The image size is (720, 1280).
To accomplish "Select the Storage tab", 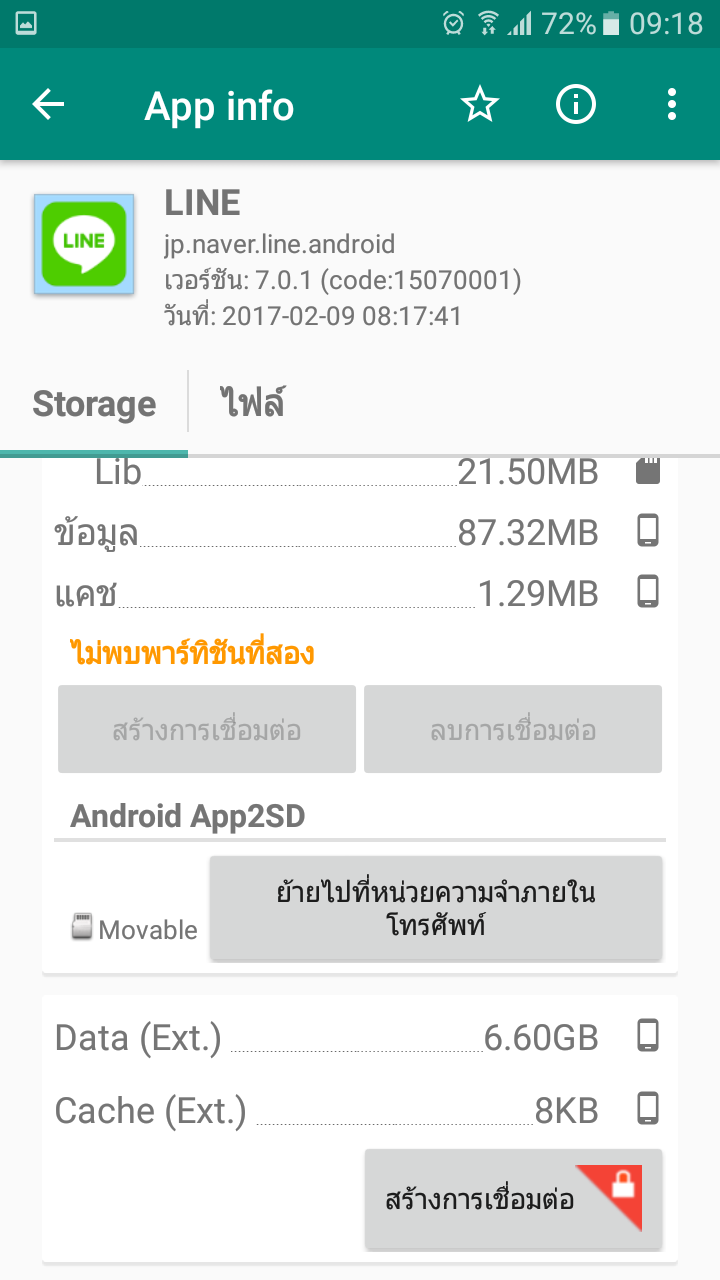I will coord(94,404).
